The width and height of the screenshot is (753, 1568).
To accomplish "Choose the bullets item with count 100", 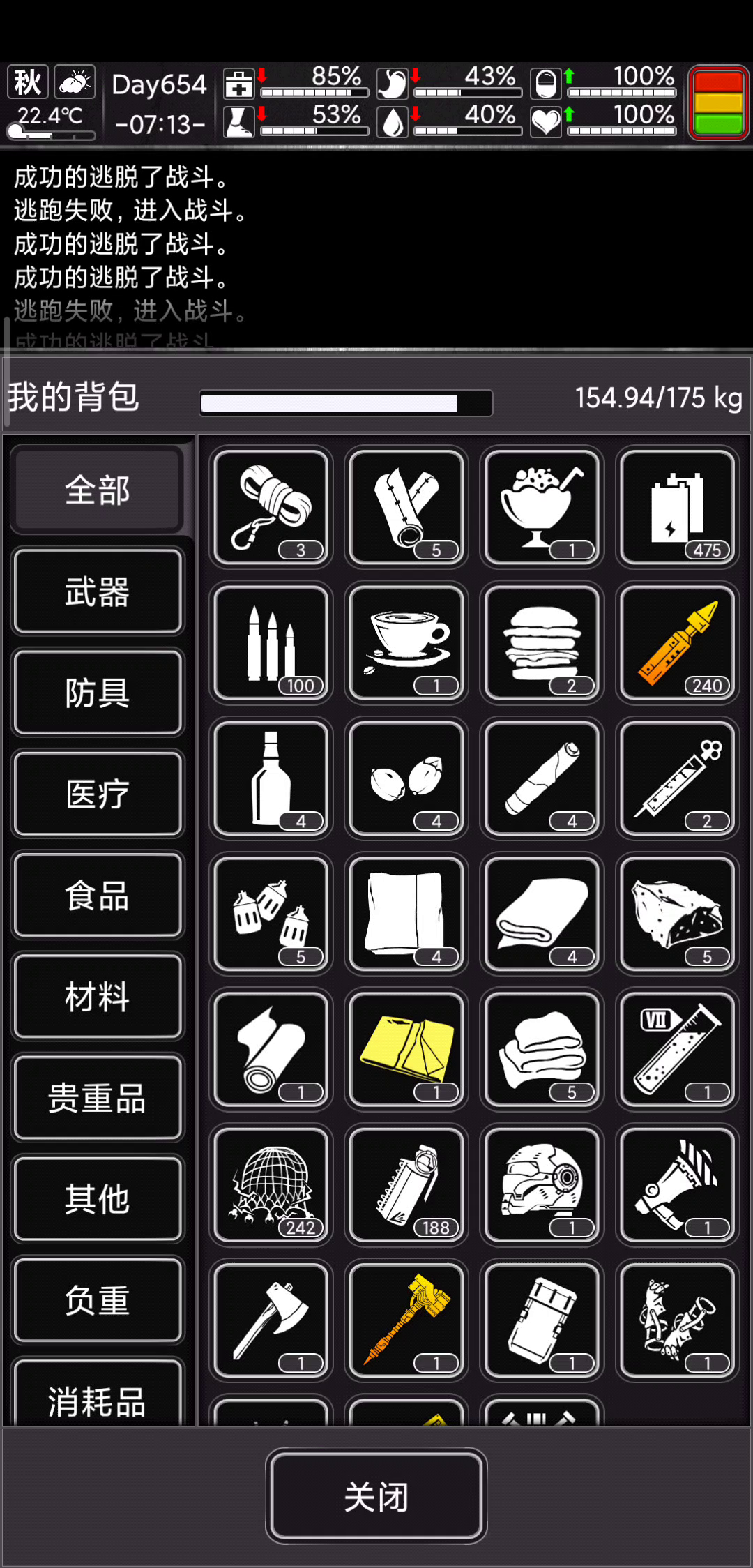I will (271, 642).
